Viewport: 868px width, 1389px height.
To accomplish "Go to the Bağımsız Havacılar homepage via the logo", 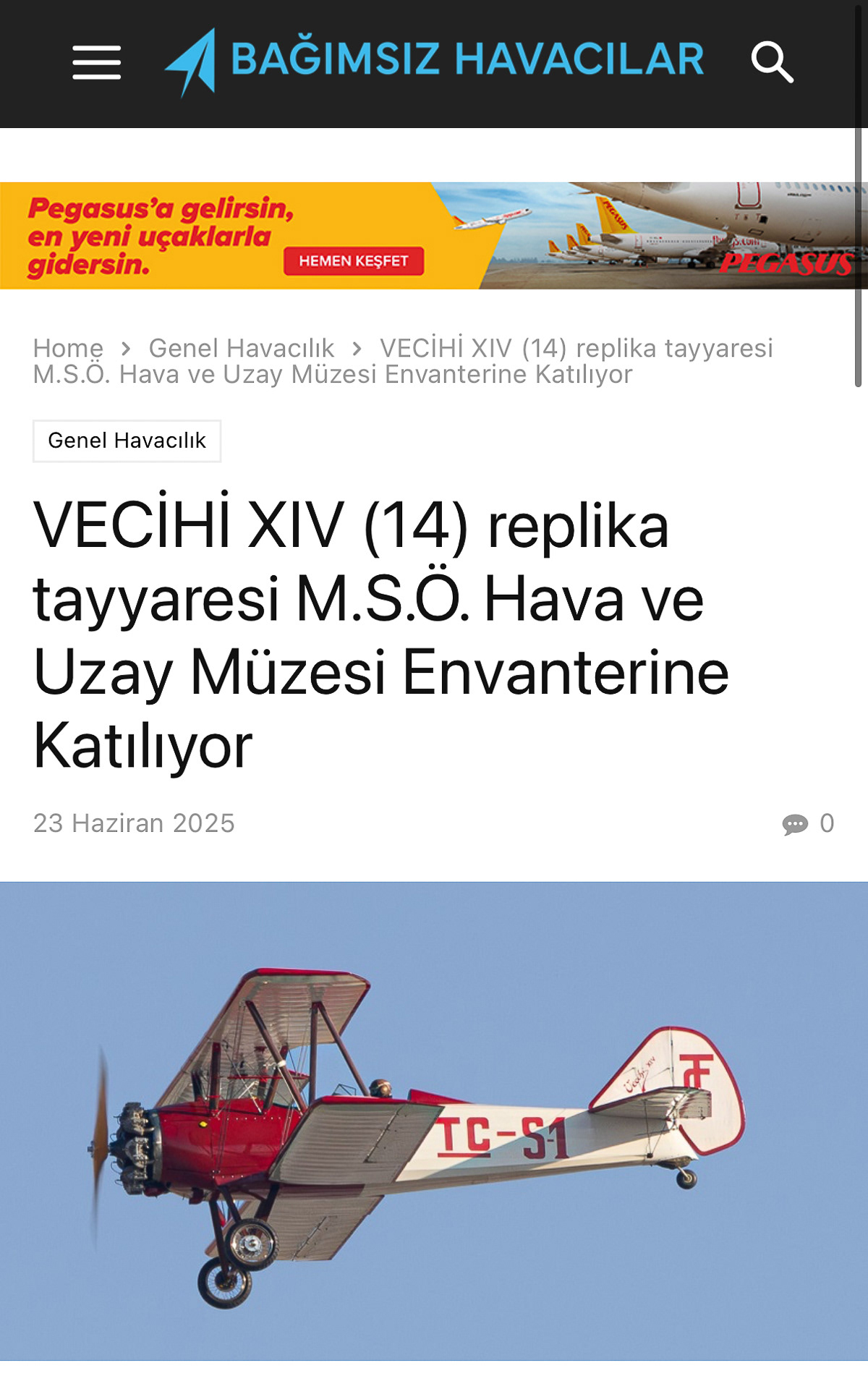I will [434, 61].
